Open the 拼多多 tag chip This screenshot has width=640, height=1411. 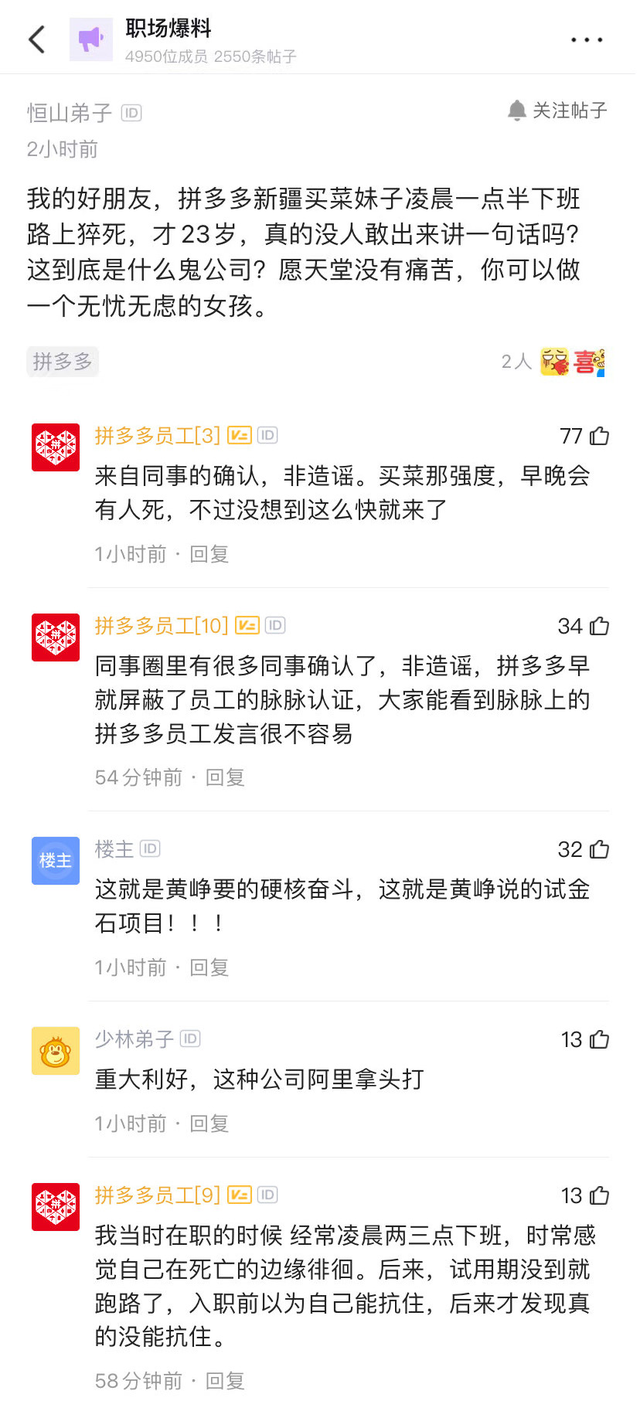62,361
